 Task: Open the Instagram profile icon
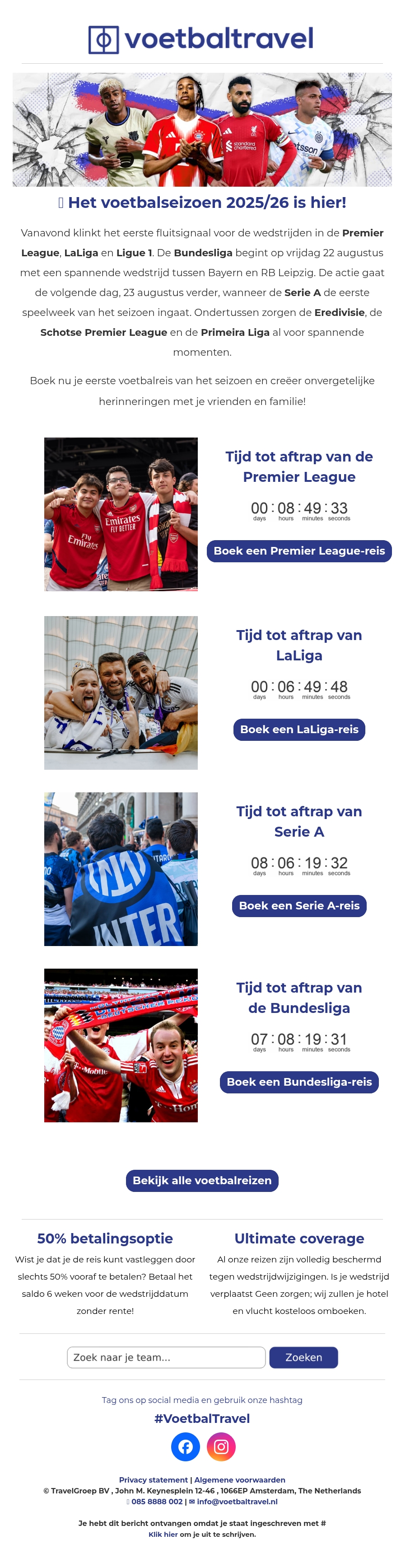click(221, 1446)
